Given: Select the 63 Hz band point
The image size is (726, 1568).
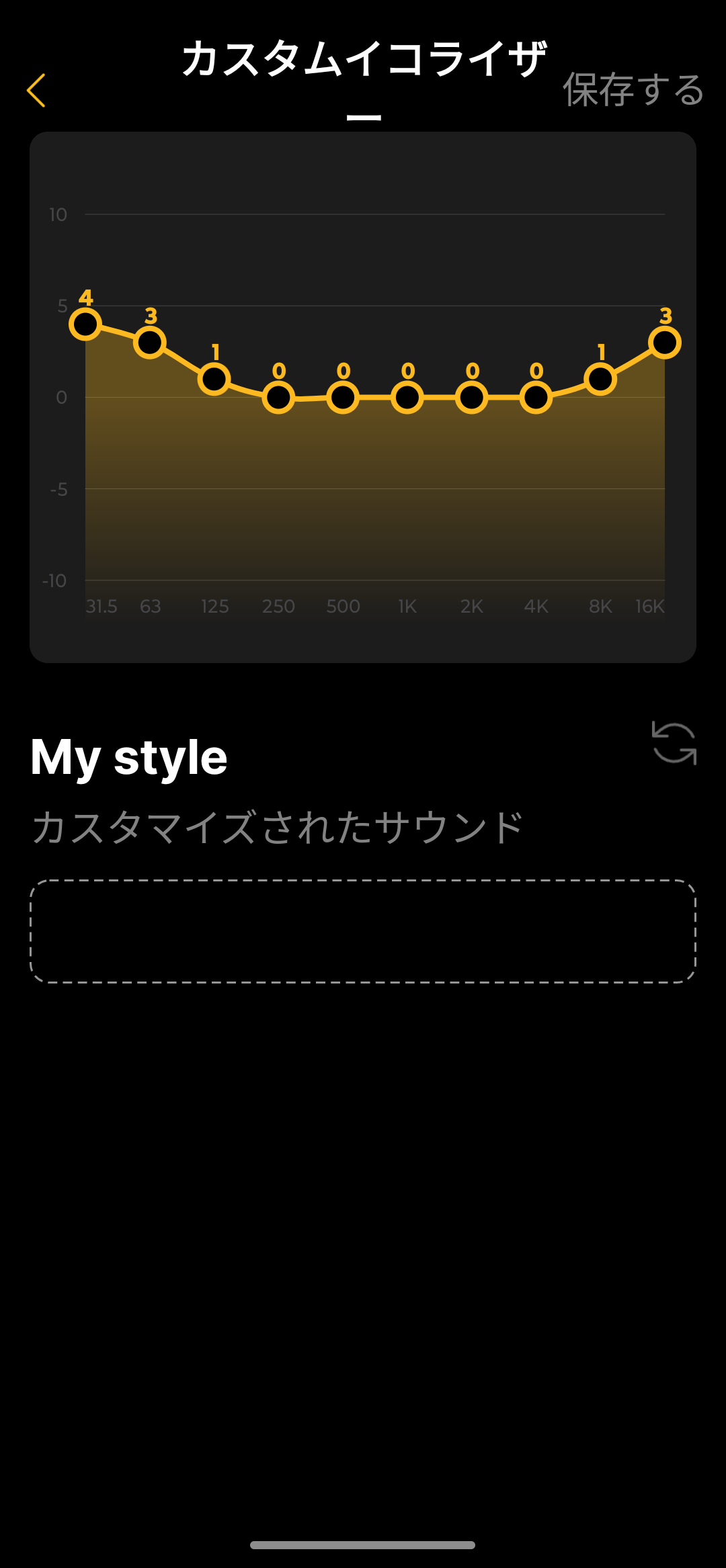Looking at the screenshot, I should tap(150, 343).
